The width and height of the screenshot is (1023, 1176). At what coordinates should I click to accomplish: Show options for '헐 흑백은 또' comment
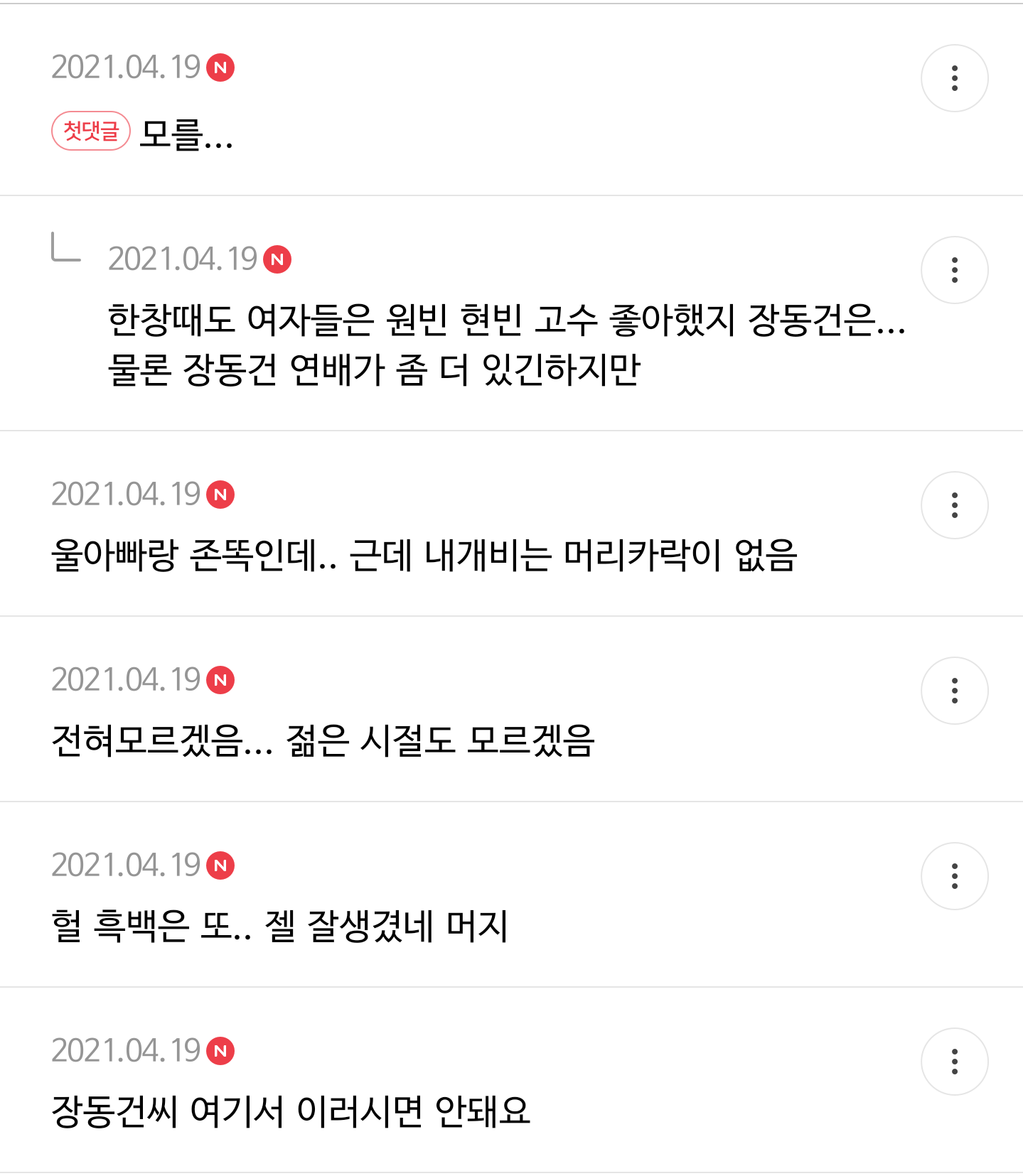954,876
